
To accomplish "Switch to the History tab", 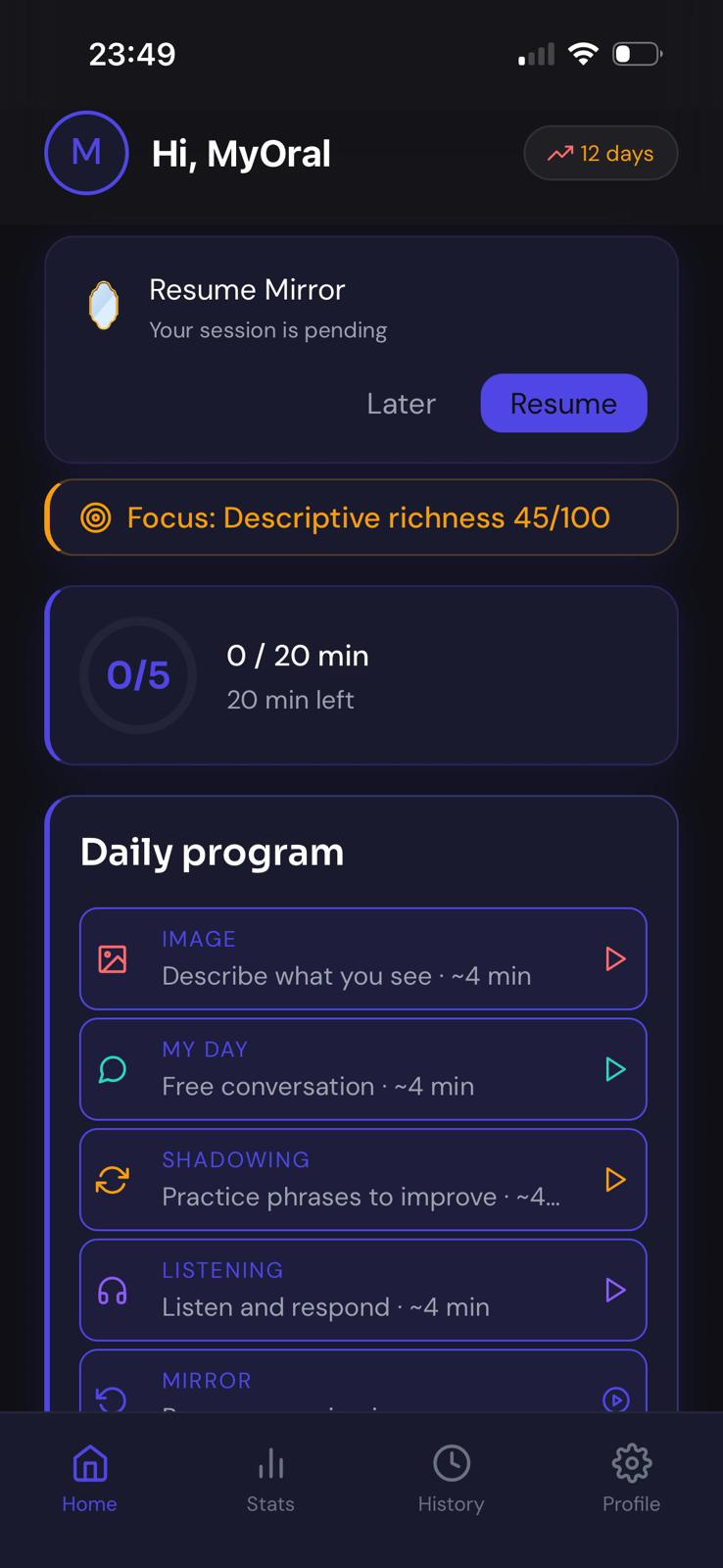I will [x=451, y=1479].
